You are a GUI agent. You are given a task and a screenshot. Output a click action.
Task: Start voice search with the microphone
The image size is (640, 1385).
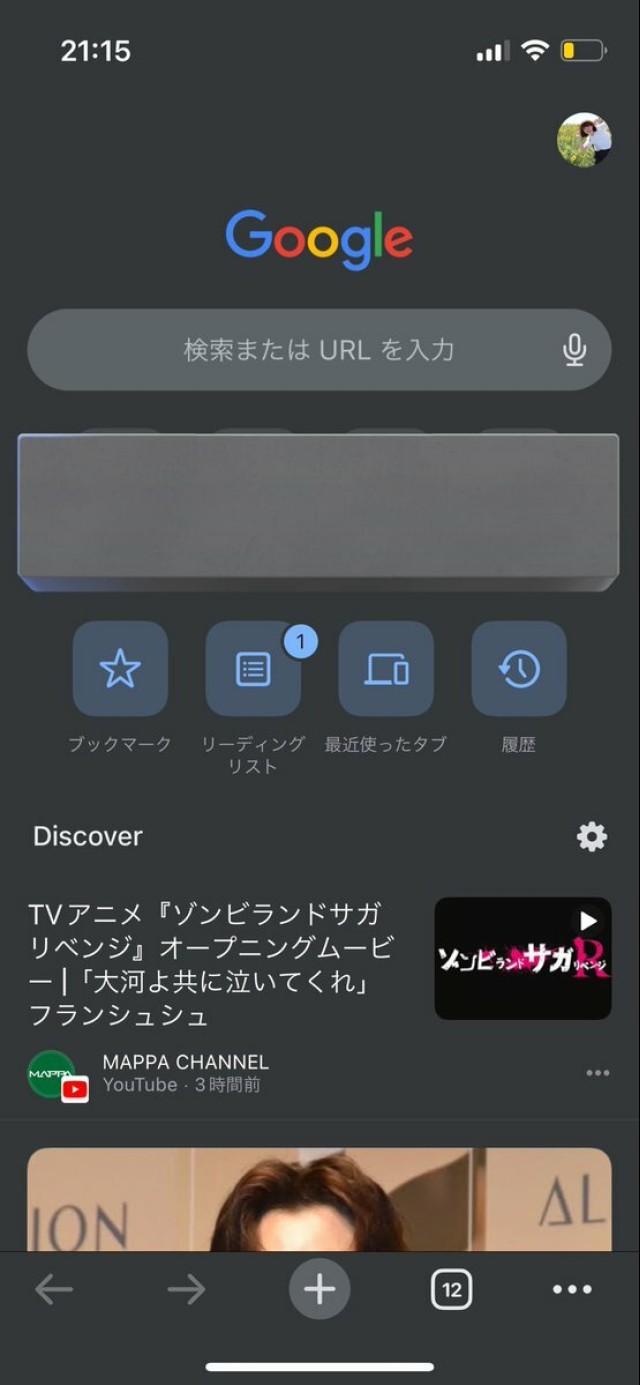[x=574, y=350]
